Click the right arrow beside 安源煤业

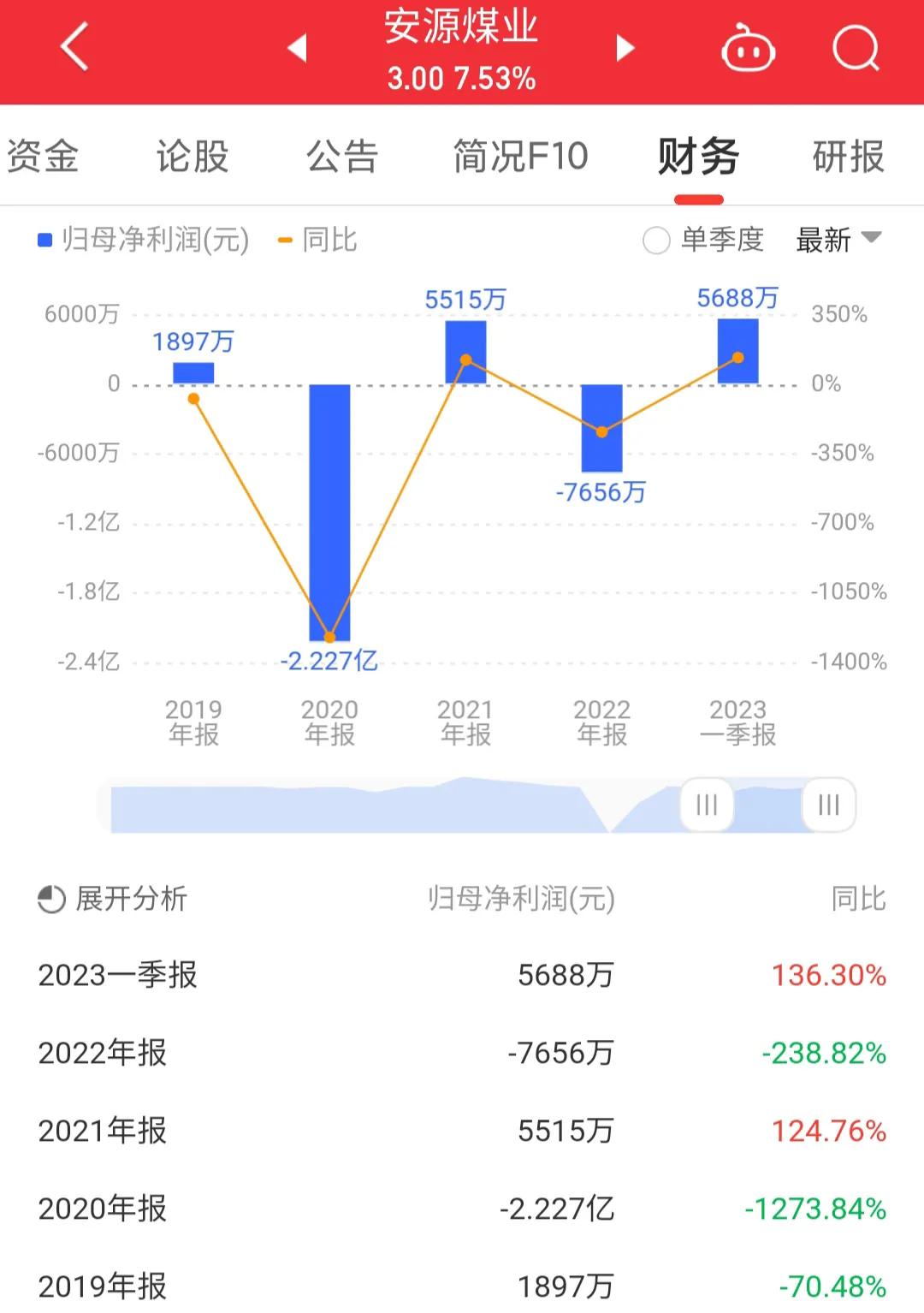point(624,50)
